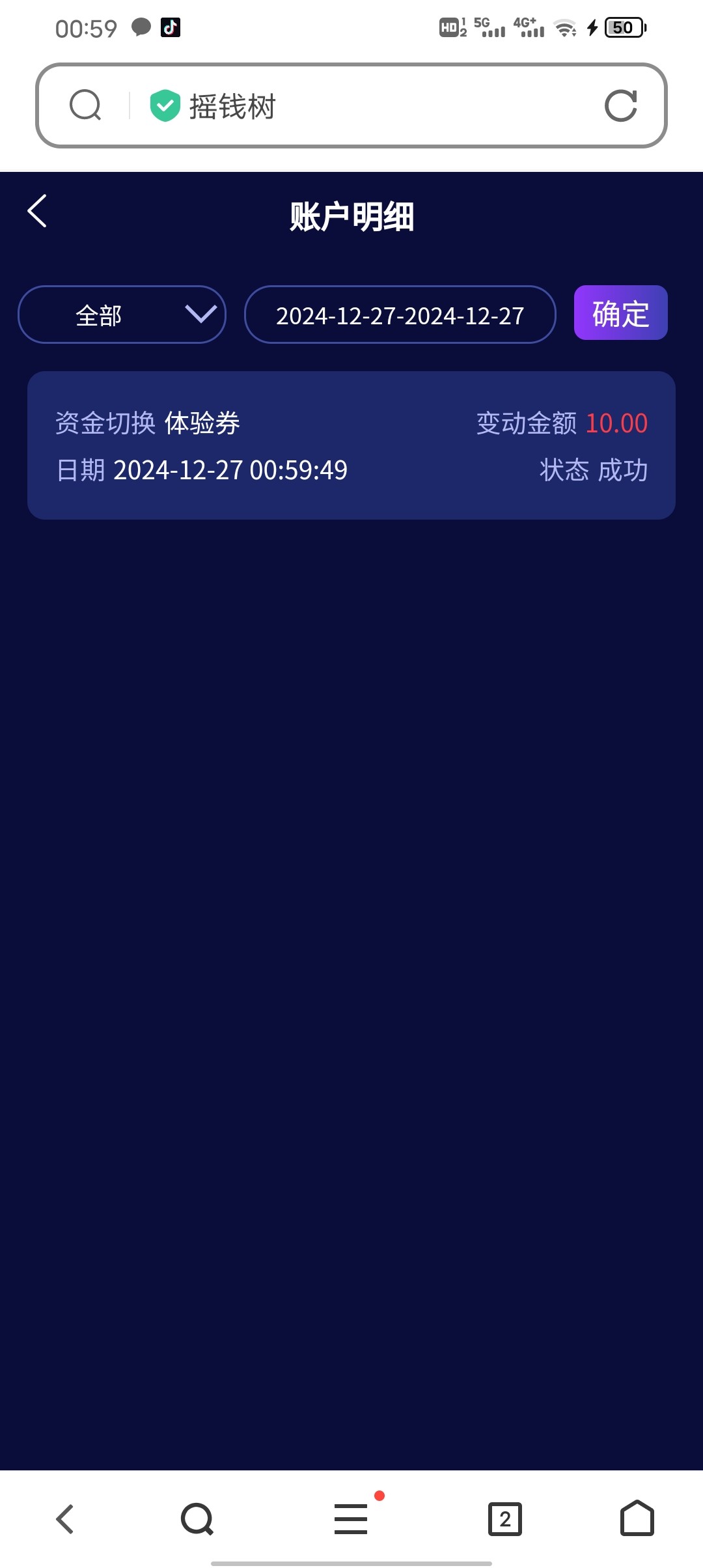703x1568 pixels.
Task: Go to the browser home page
Action: 637,1519
